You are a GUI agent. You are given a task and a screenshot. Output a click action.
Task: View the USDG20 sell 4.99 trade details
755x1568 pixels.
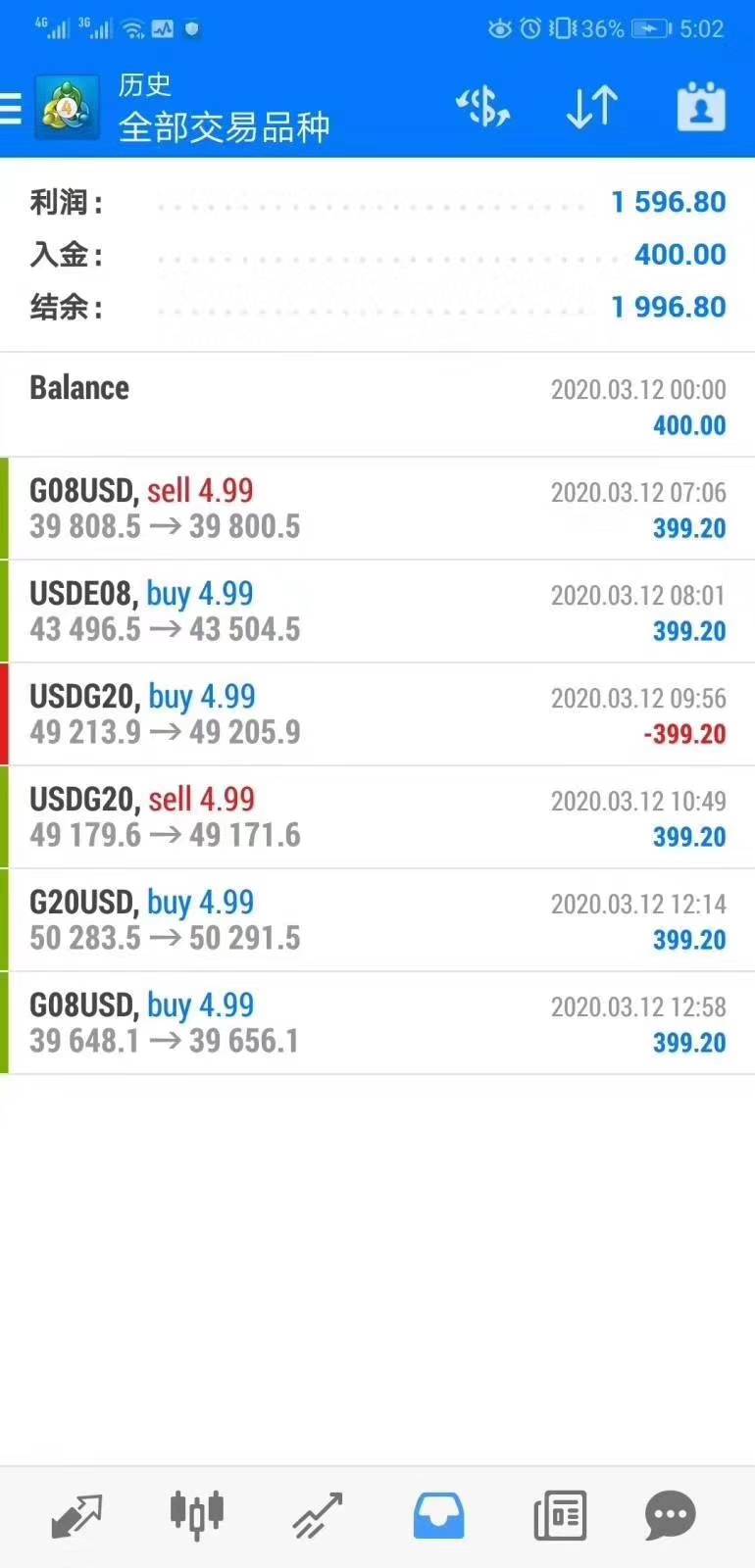click(x=377, y=817)
